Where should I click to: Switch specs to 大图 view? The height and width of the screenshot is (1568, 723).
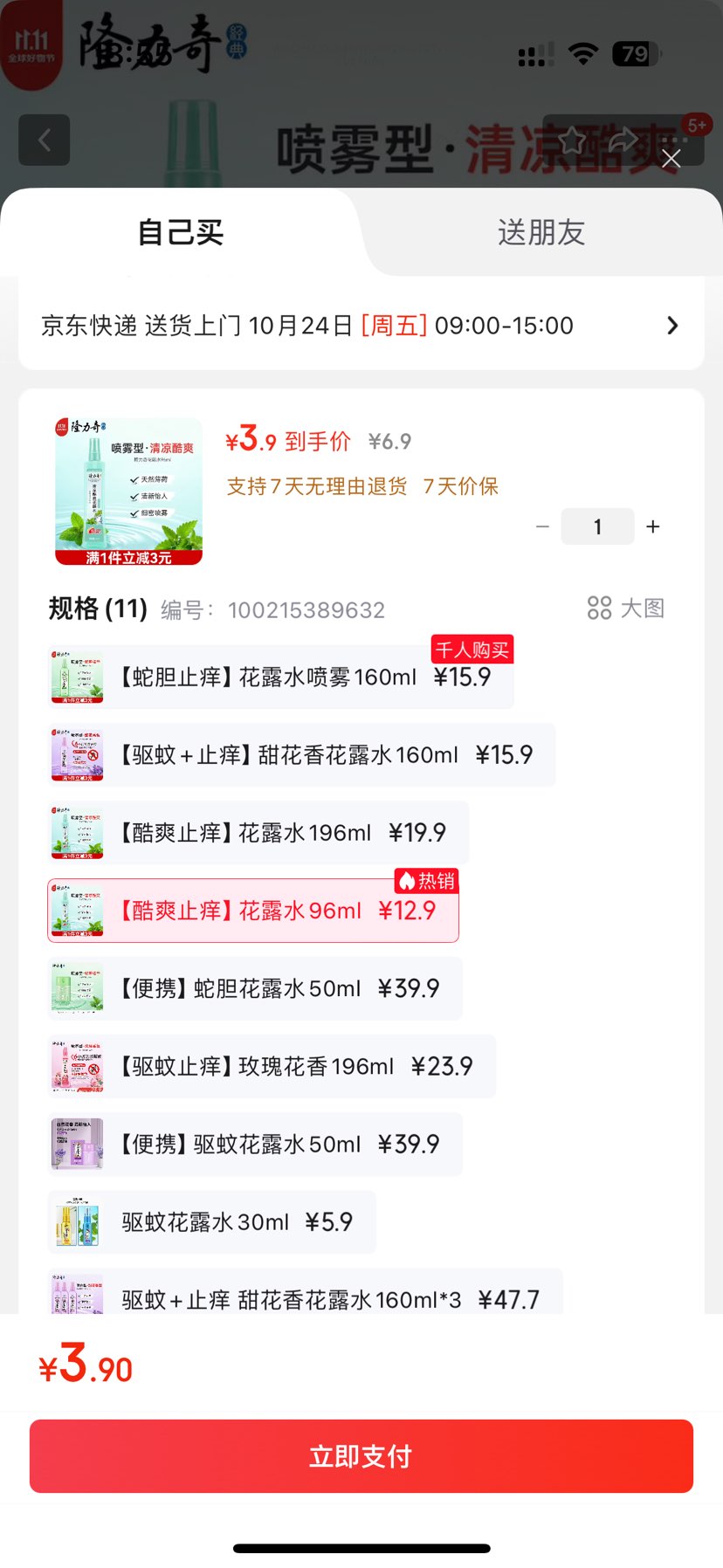[626, 608]
